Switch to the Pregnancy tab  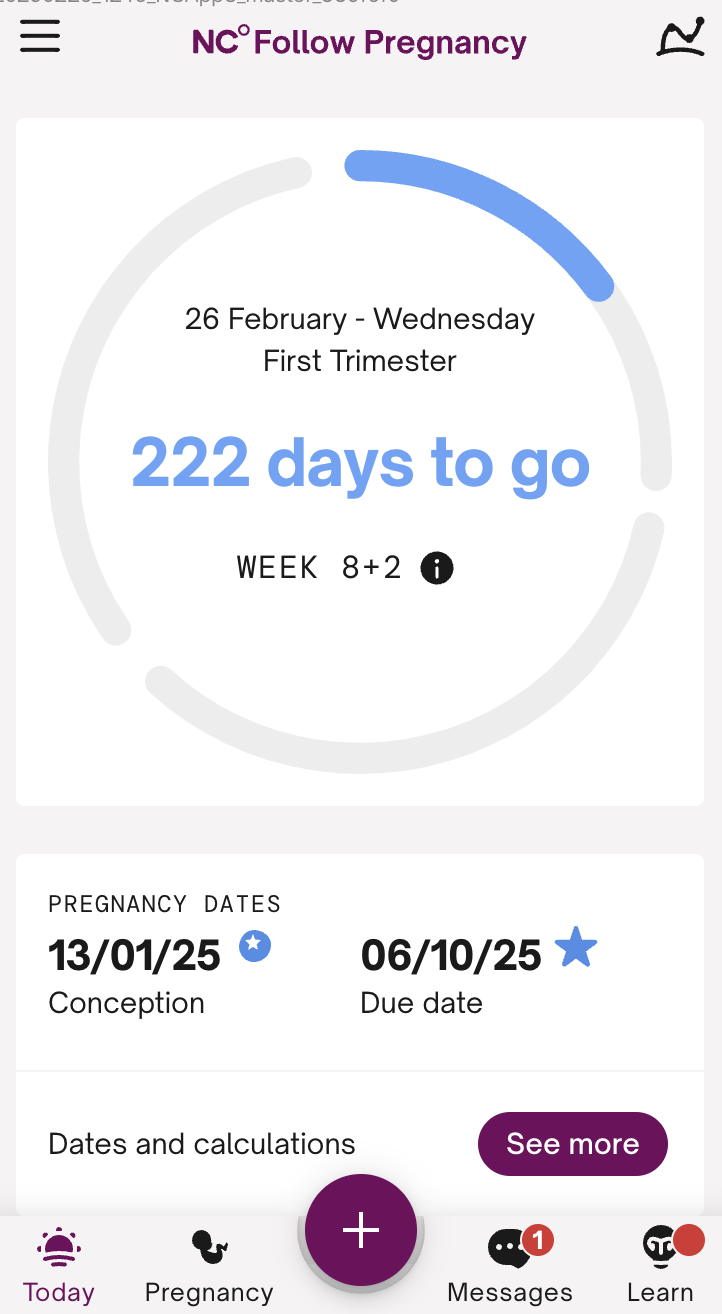(x=209, y=1266)
